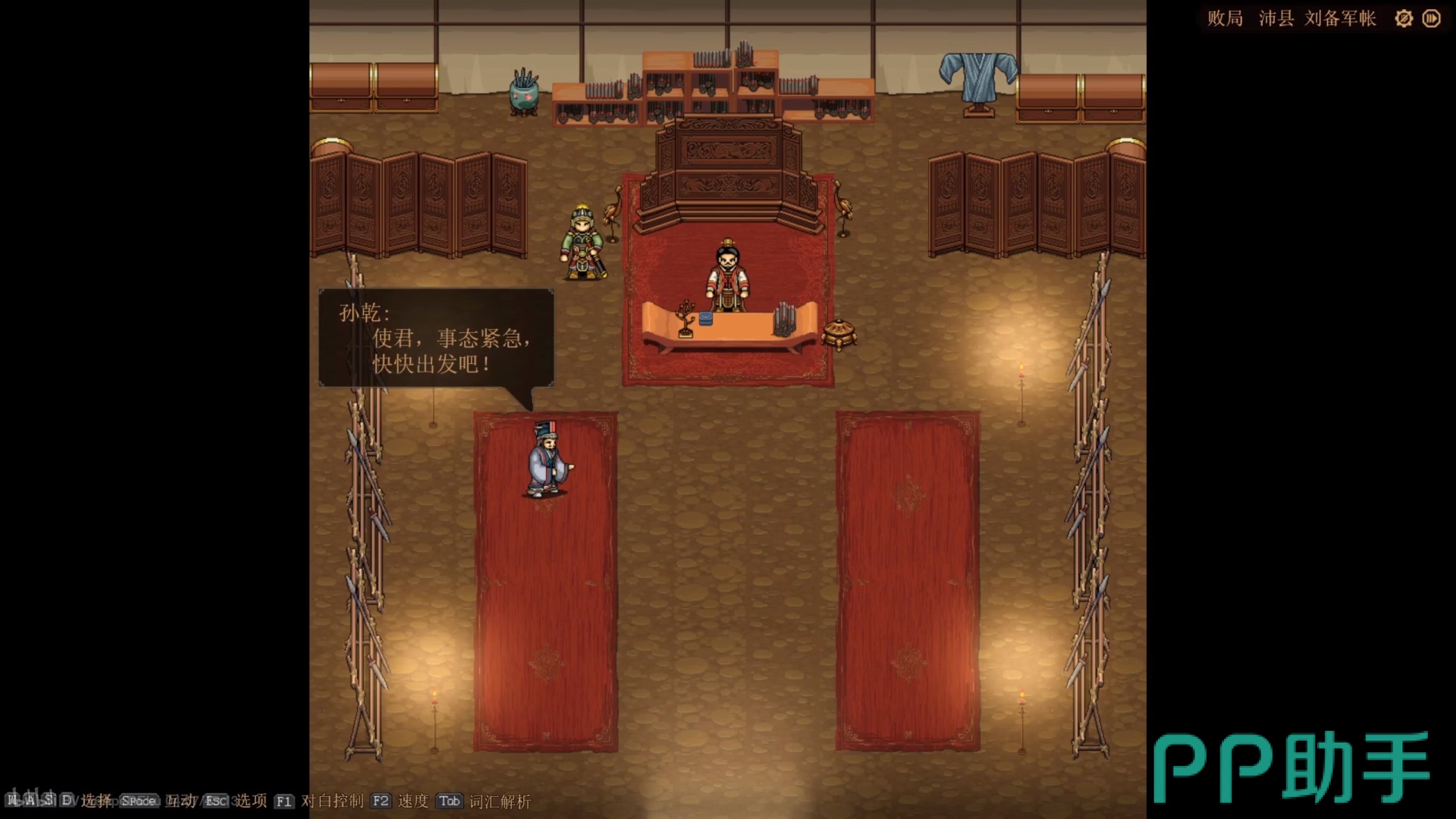Tap the fast-forward skip icon
The image size is (1456, 819).
1431,19
